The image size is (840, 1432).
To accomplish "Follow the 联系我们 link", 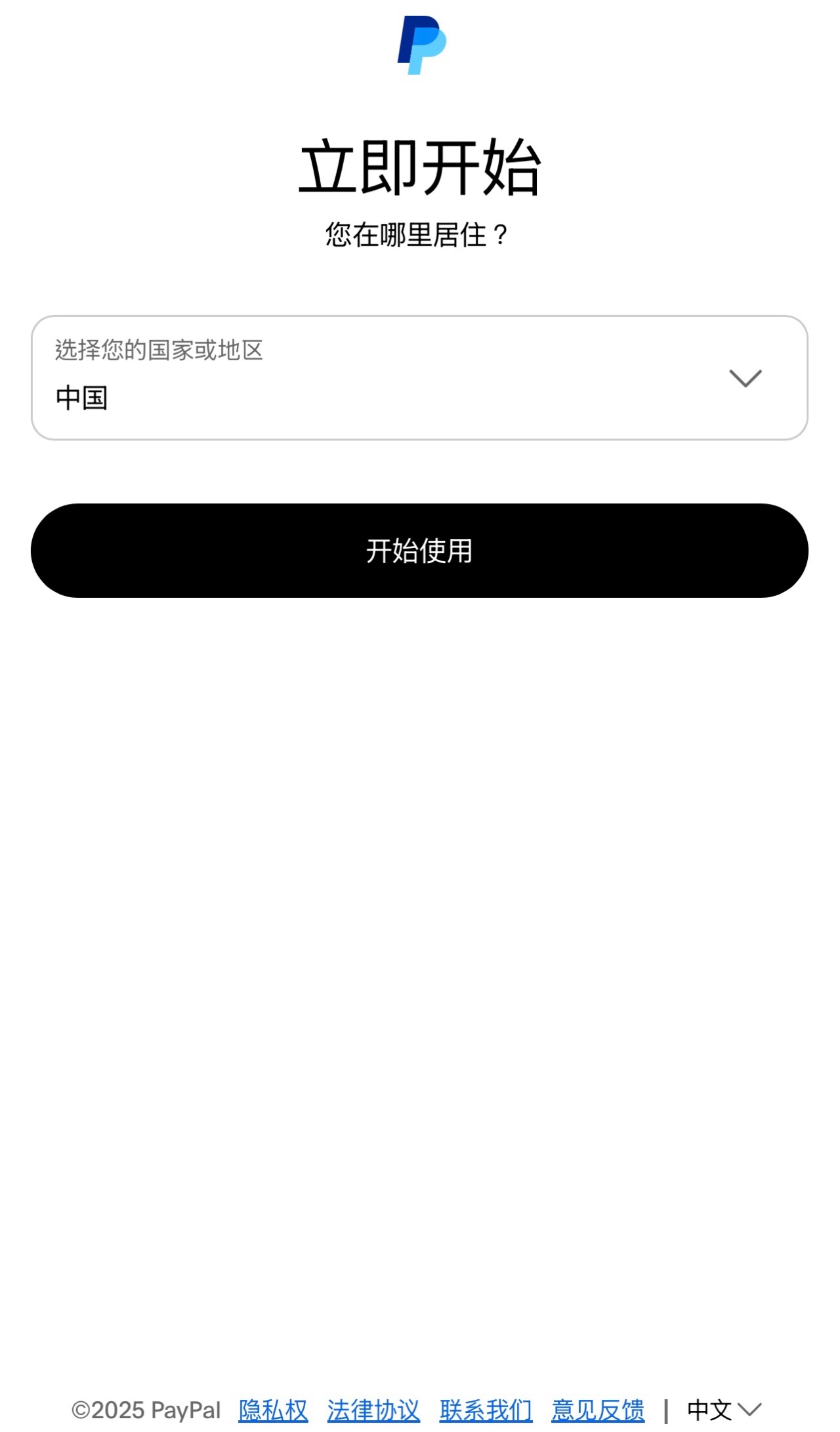I will click(486, 1410).
